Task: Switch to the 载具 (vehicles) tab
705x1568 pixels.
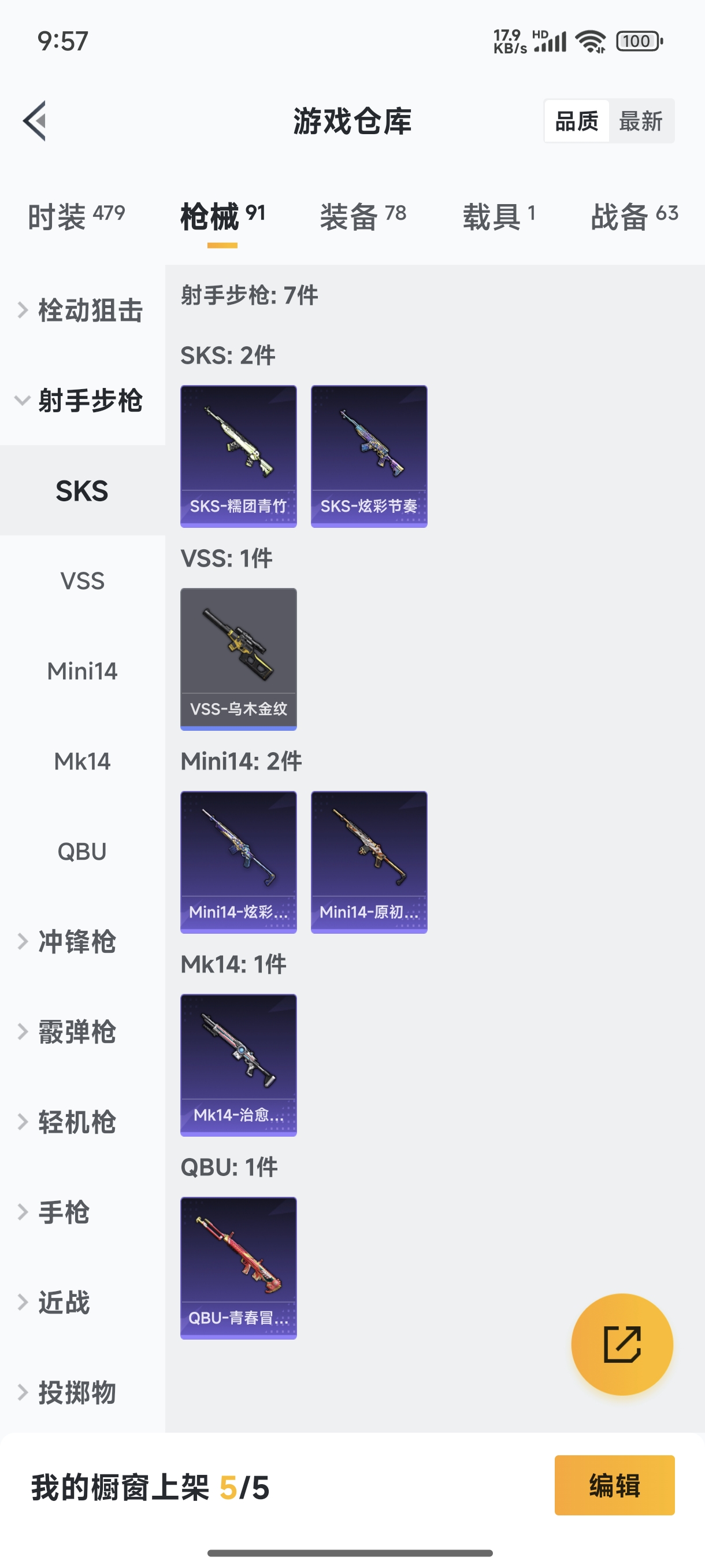Action: [x=498, y=216]
